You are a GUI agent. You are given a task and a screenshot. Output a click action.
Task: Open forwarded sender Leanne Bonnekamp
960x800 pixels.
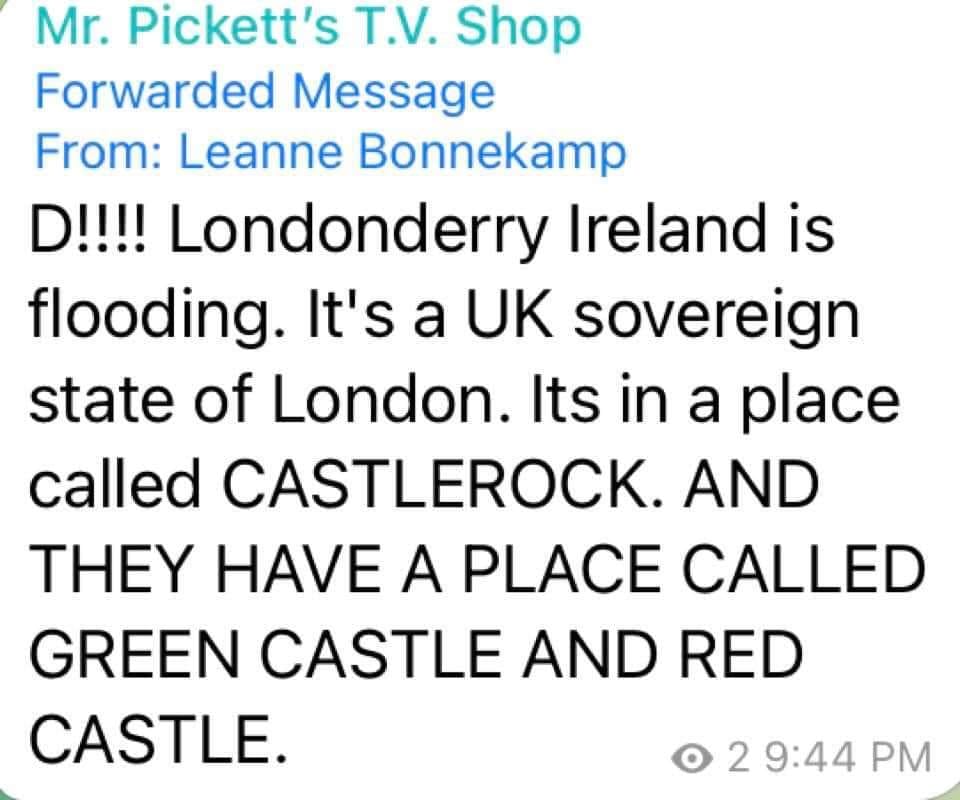coord(402,152)
